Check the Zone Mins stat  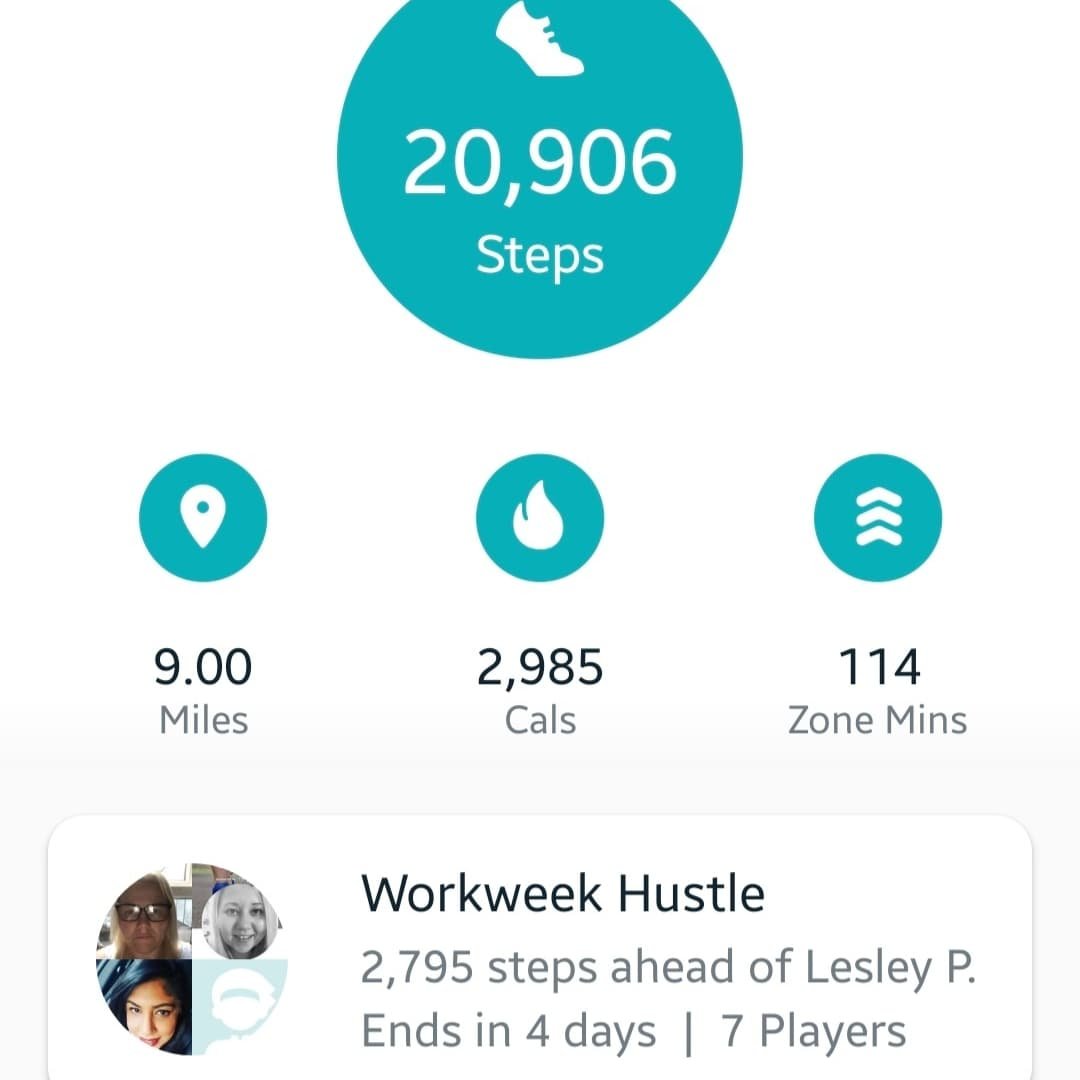pyautogui.click(x=877, y=518)
